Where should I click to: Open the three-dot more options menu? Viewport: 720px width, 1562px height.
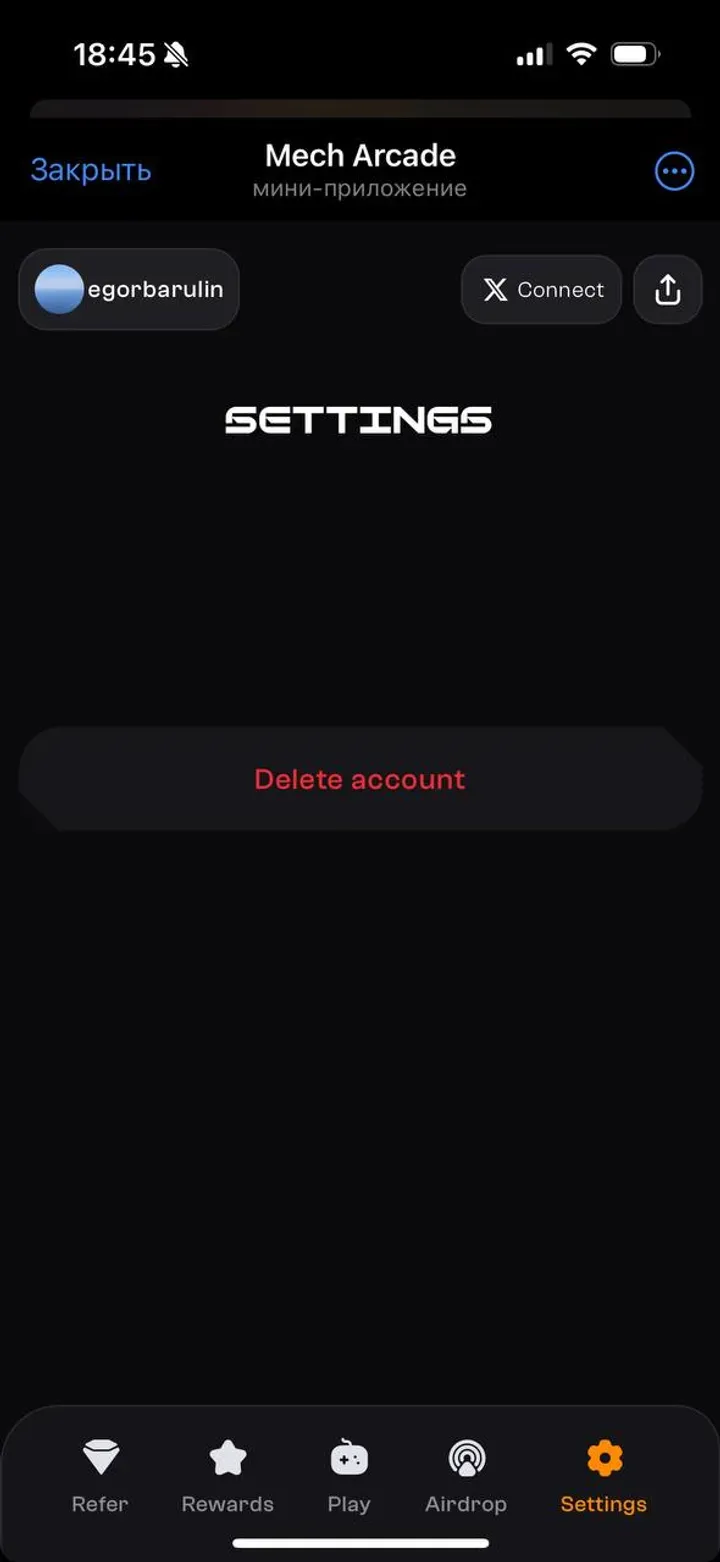tap(674, 171)
